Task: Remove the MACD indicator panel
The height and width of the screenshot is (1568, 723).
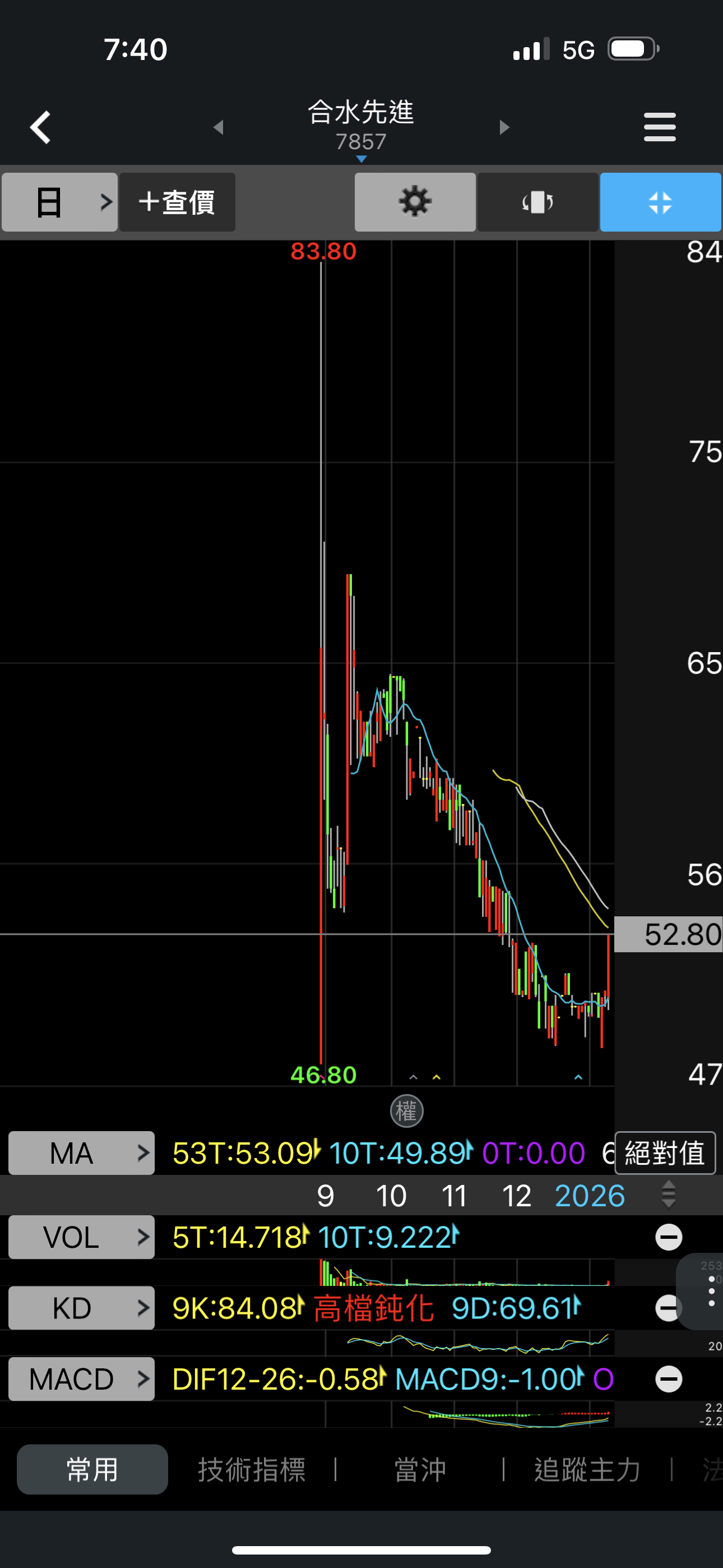Action: 668,1378
